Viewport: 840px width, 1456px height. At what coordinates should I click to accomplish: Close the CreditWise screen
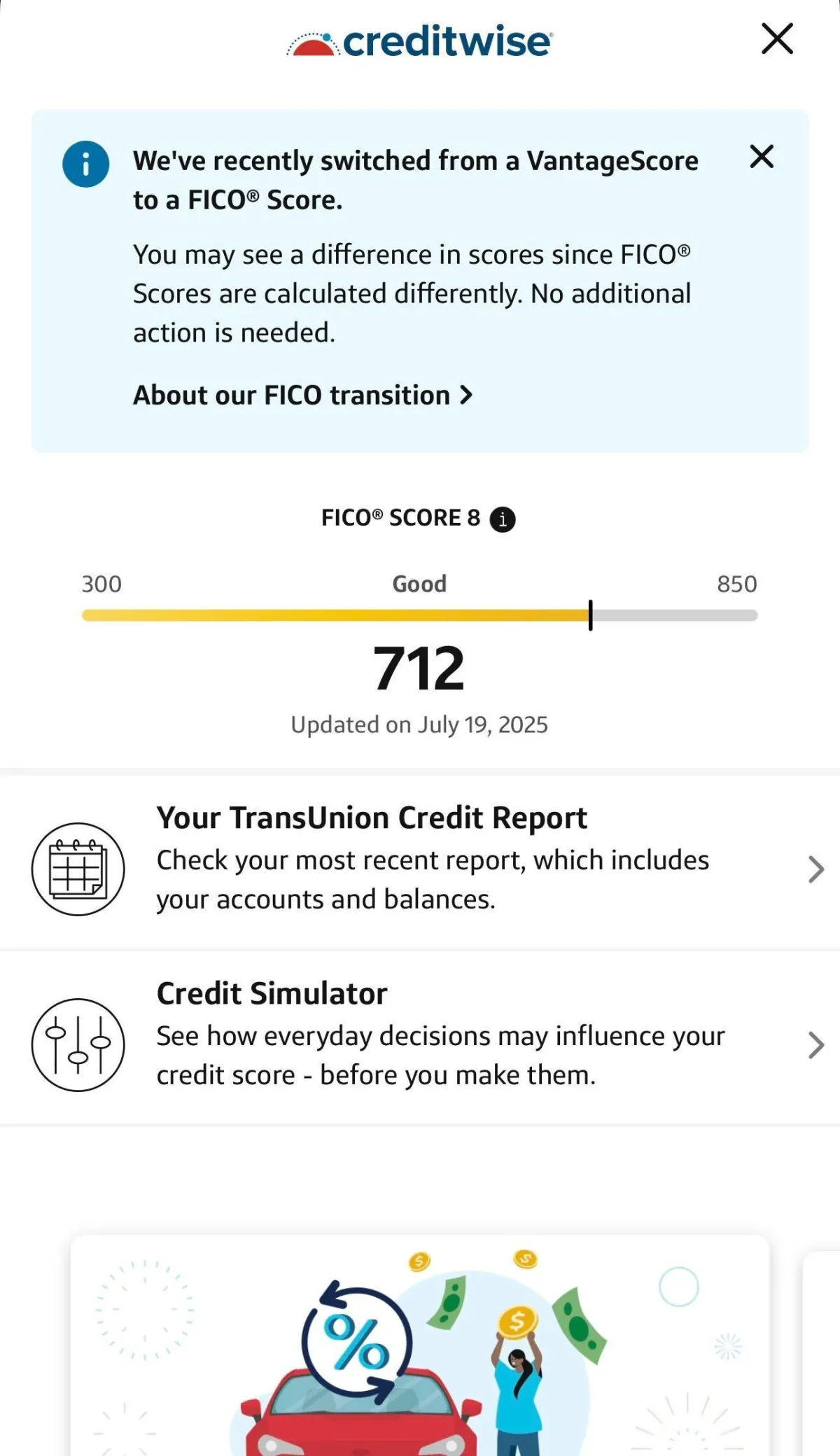[x=777, y=38]
